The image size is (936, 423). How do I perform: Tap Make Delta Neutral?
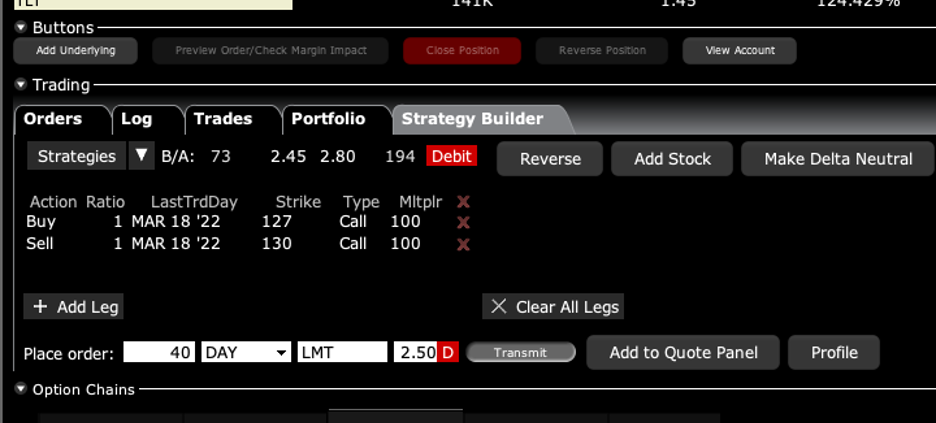(x=838, y=159)
